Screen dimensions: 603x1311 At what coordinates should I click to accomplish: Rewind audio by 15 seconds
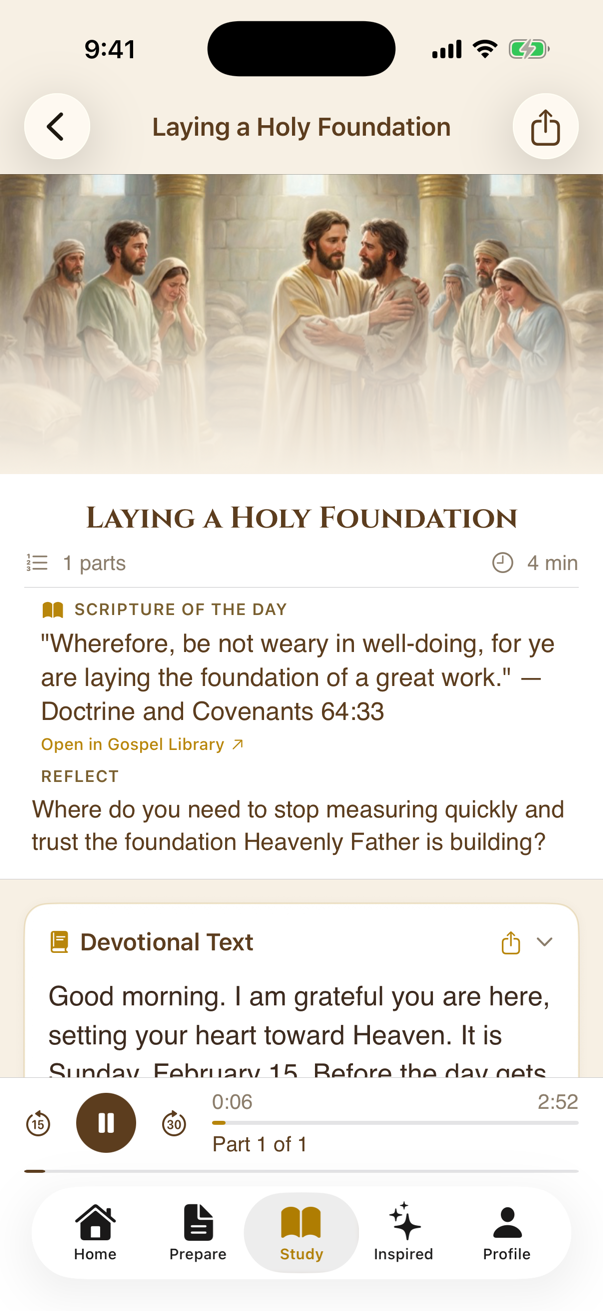(x=38, y=1123)
